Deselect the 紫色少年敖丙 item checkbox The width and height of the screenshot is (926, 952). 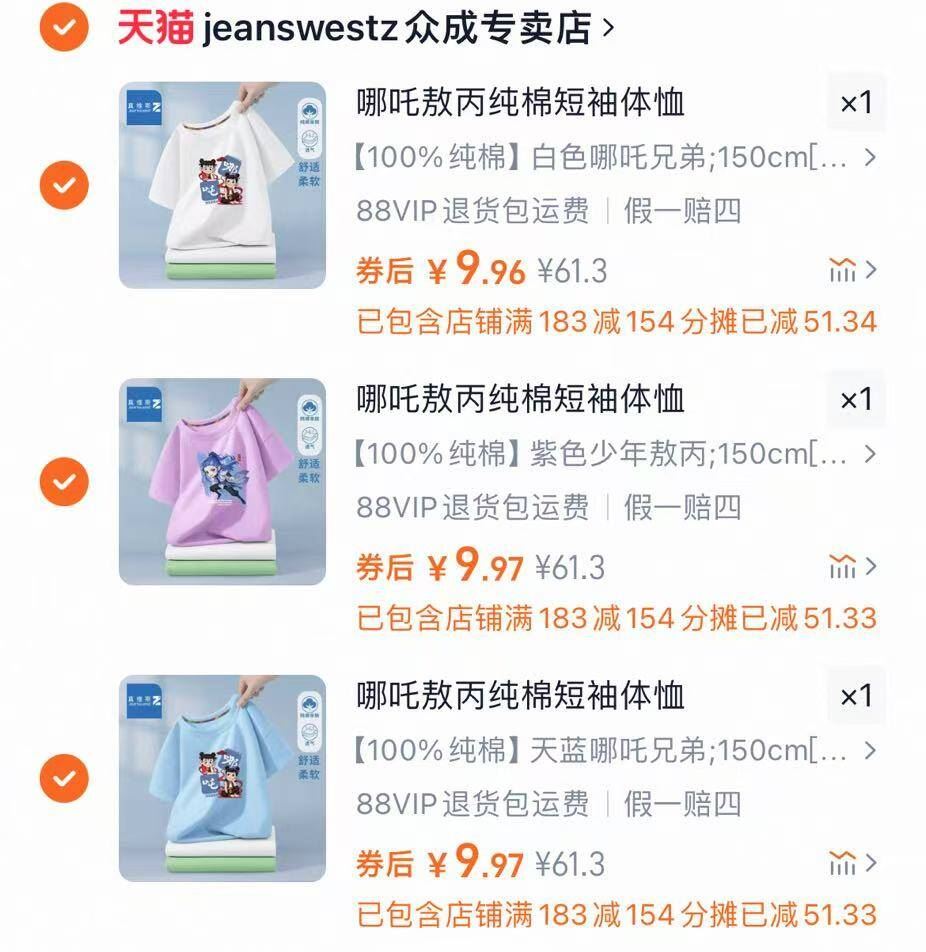tap(63, 482)
